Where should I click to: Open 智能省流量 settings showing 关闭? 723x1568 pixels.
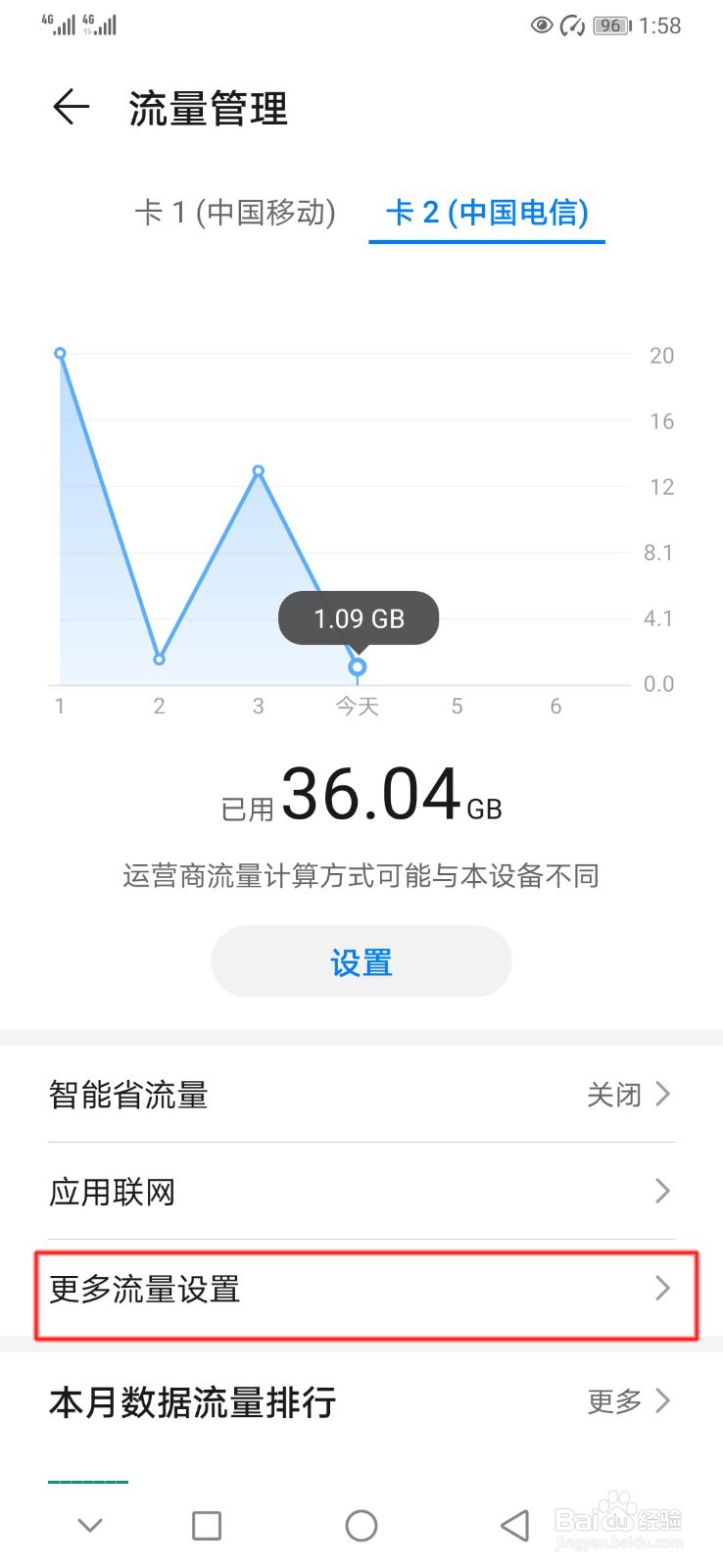point(361,1095)
